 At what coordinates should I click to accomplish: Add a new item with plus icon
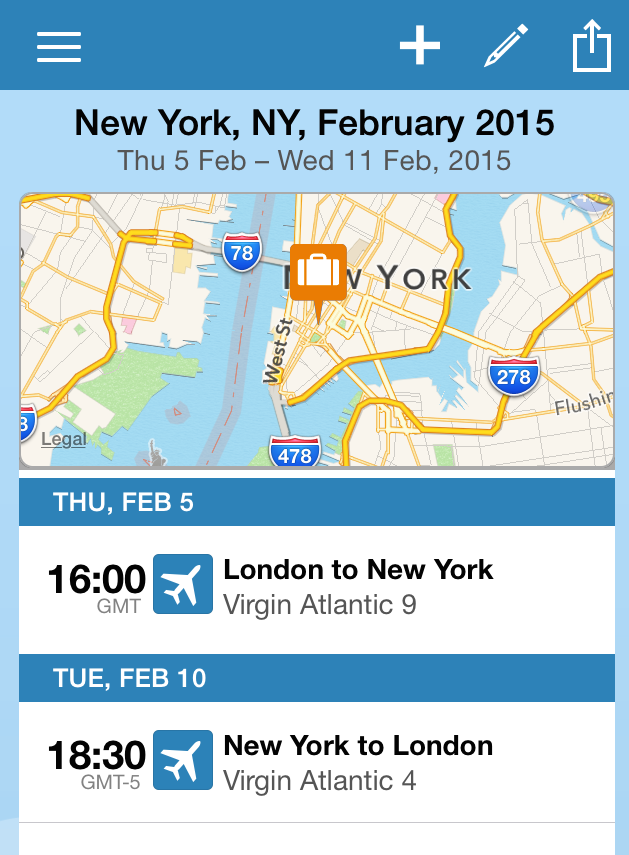420,46
